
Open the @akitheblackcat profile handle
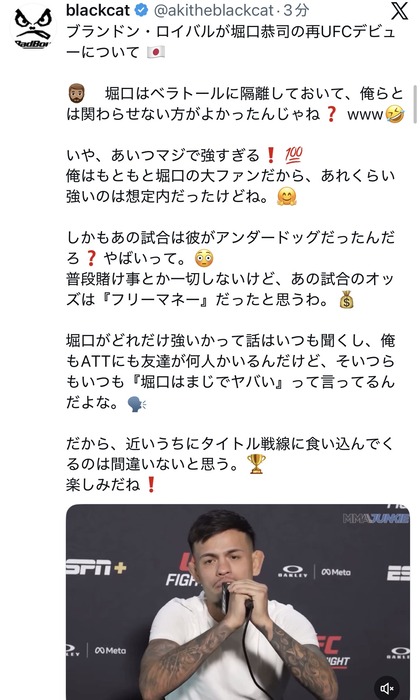[213, 10]
